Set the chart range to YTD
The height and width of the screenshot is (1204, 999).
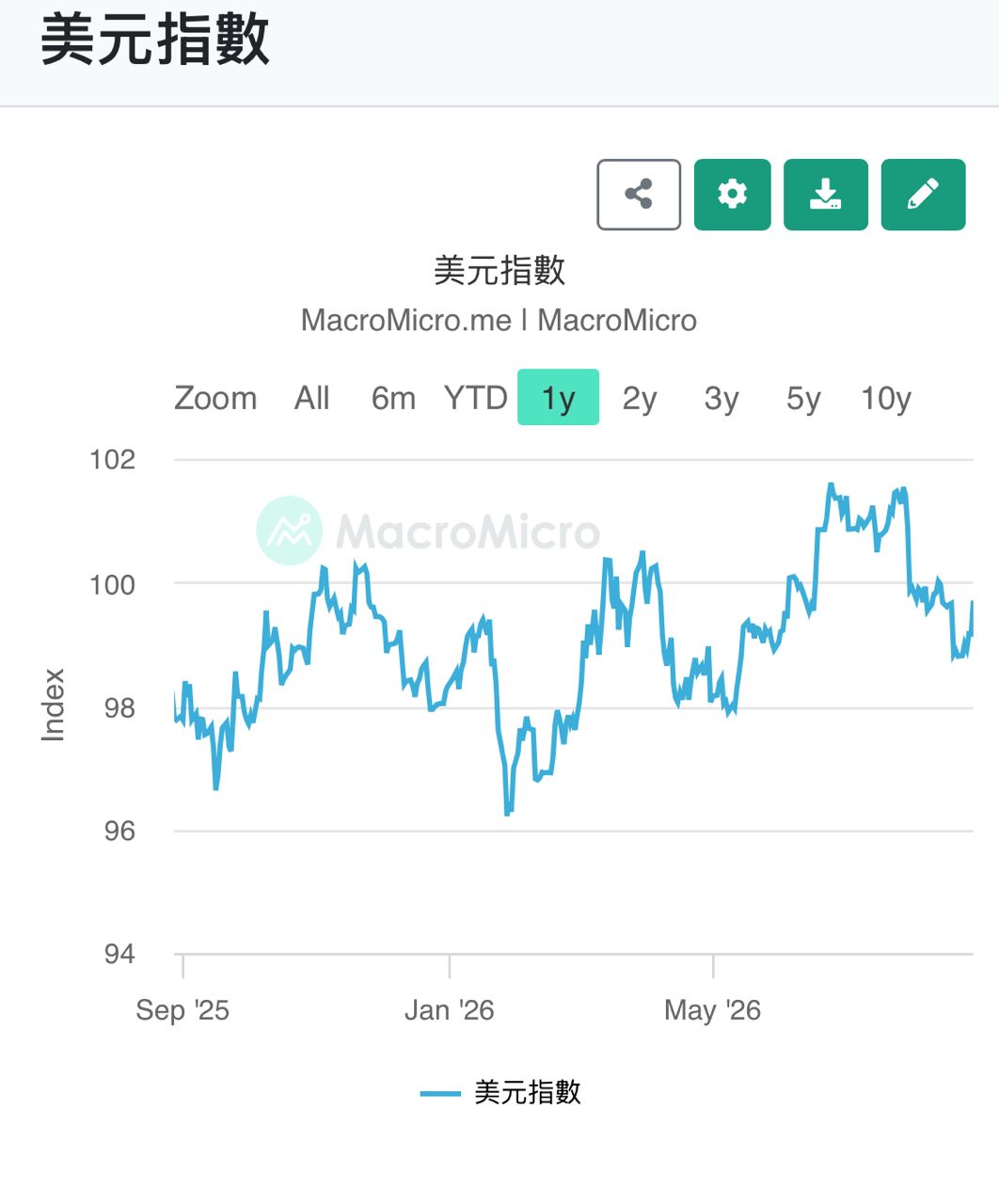(x=475, y=398)
